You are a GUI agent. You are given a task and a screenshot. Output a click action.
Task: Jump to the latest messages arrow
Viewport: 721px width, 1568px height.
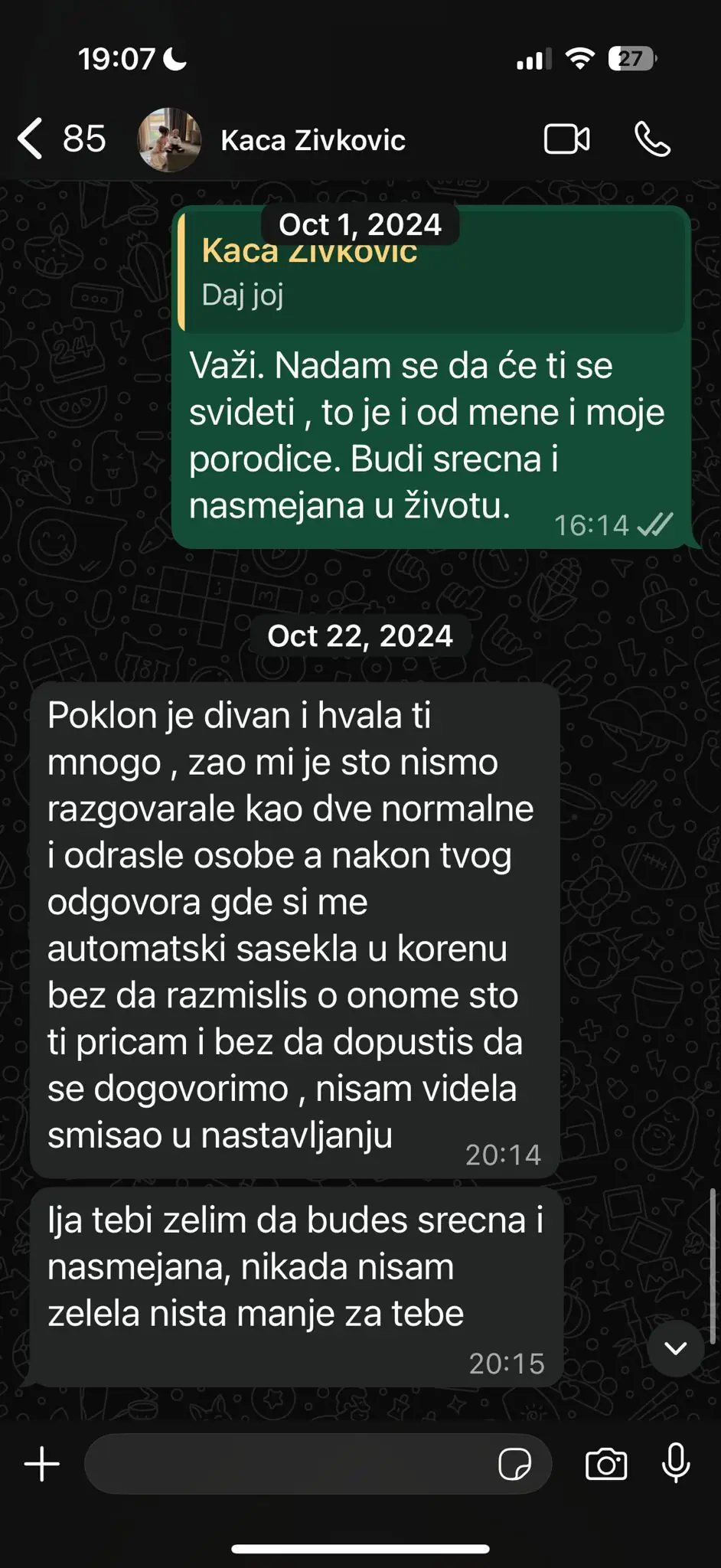(x=675, y=1348)
